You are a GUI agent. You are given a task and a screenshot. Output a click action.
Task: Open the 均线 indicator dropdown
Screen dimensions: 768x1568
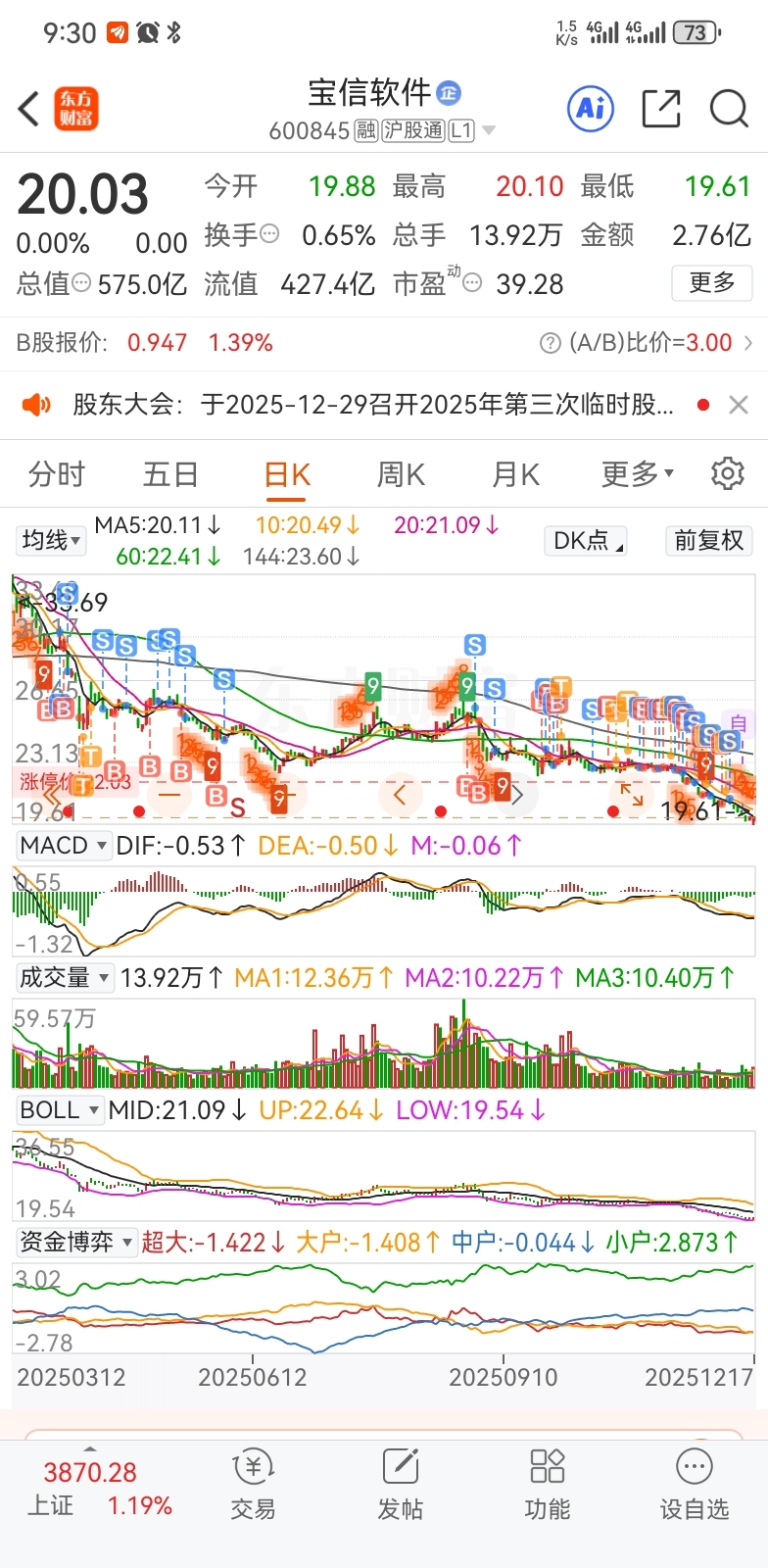(51, 540)
